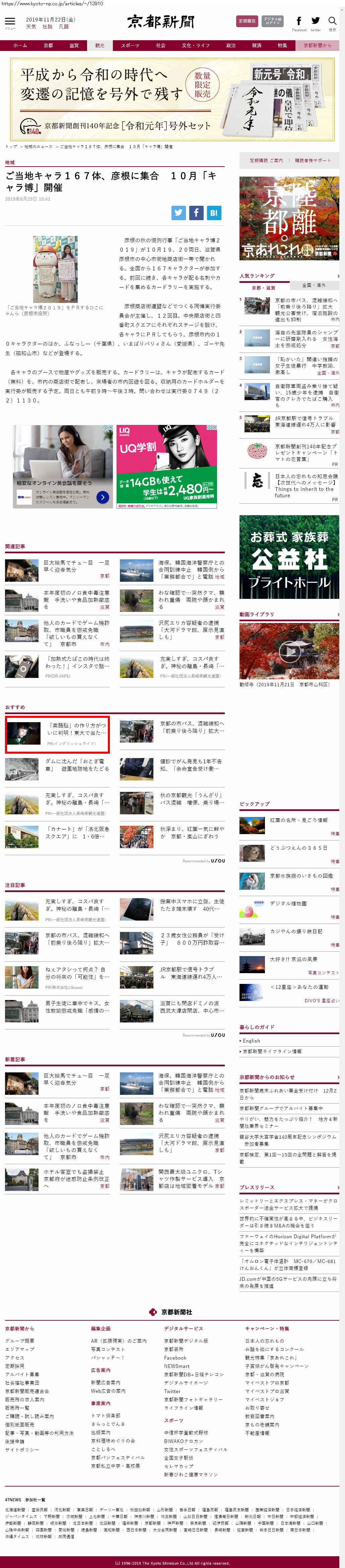Open pickup 紅葉の名所・見ごろ情報
Screen dimensions: 345x1568
[299, 820]
